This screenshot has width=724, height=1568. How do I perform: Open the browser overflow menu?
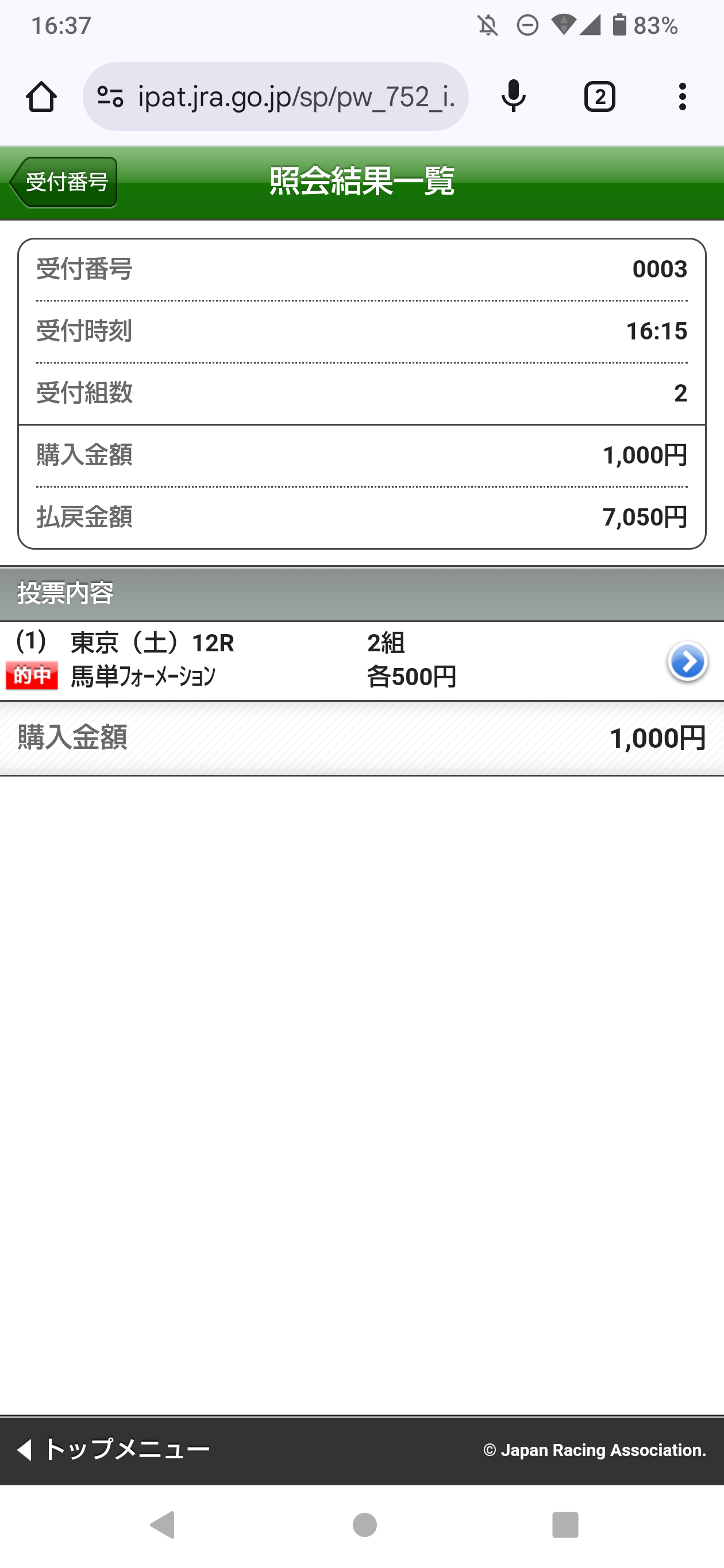682,97
